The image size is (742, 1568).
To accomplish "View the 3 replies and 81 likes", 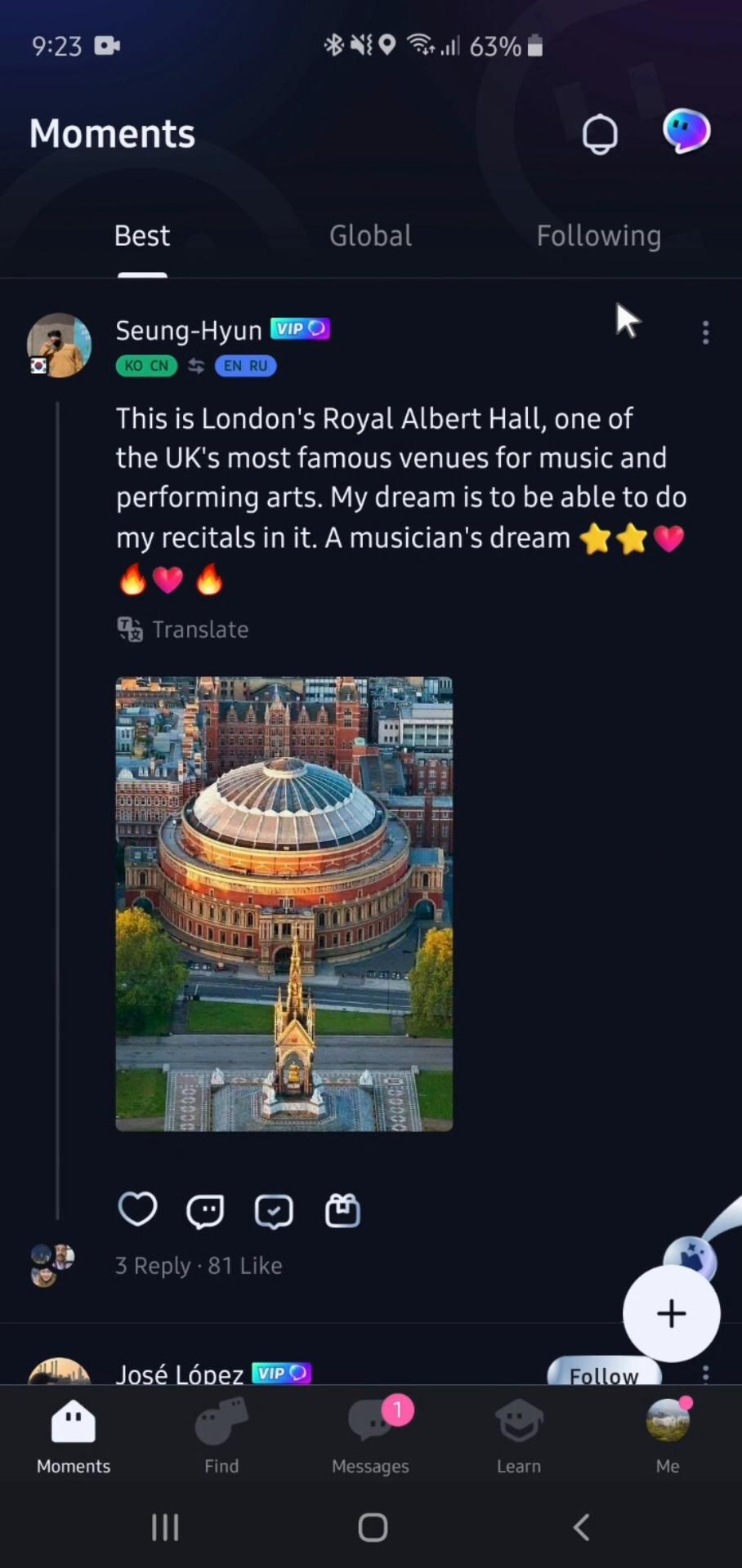I will (199, 1266).
